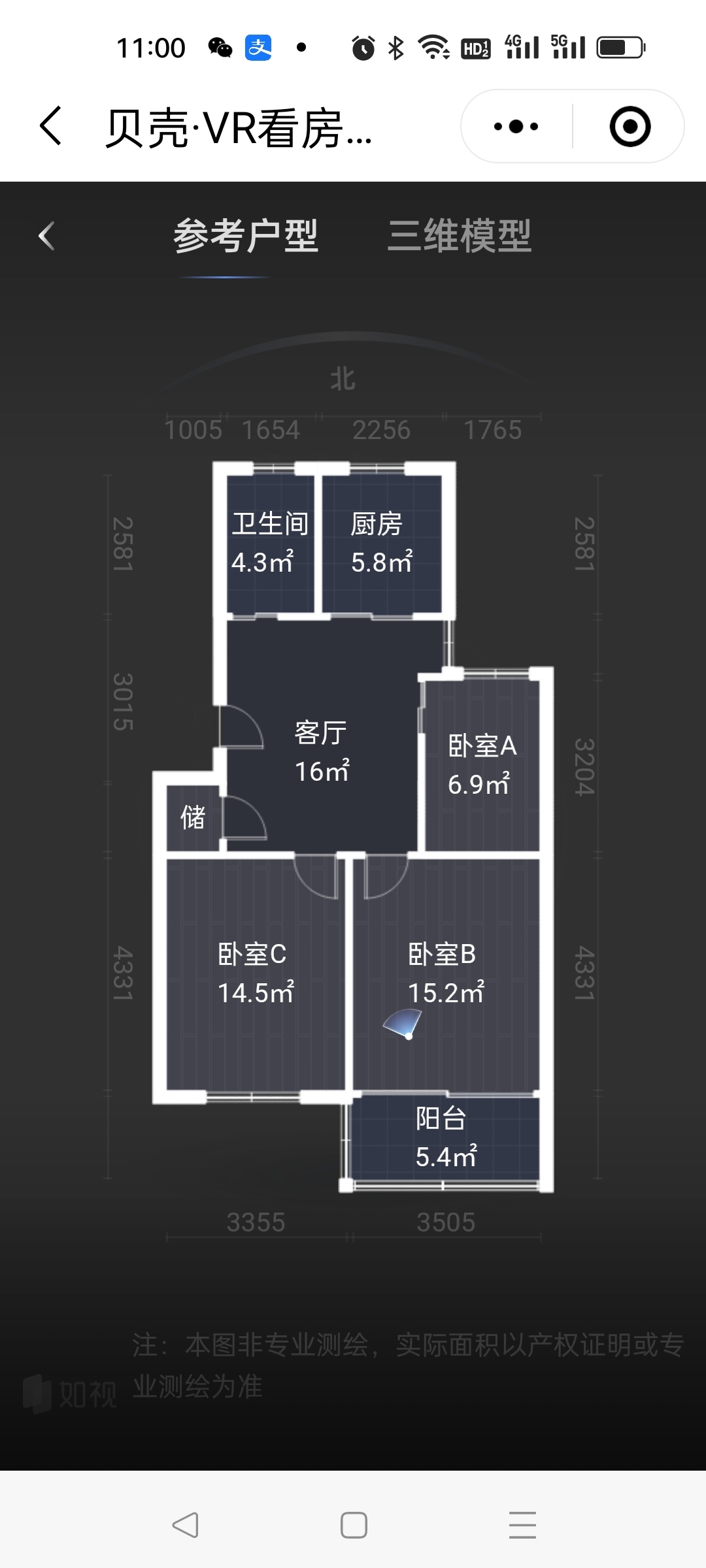Switch to the 三维模型 tab
706x1568 pixels.
459,236
